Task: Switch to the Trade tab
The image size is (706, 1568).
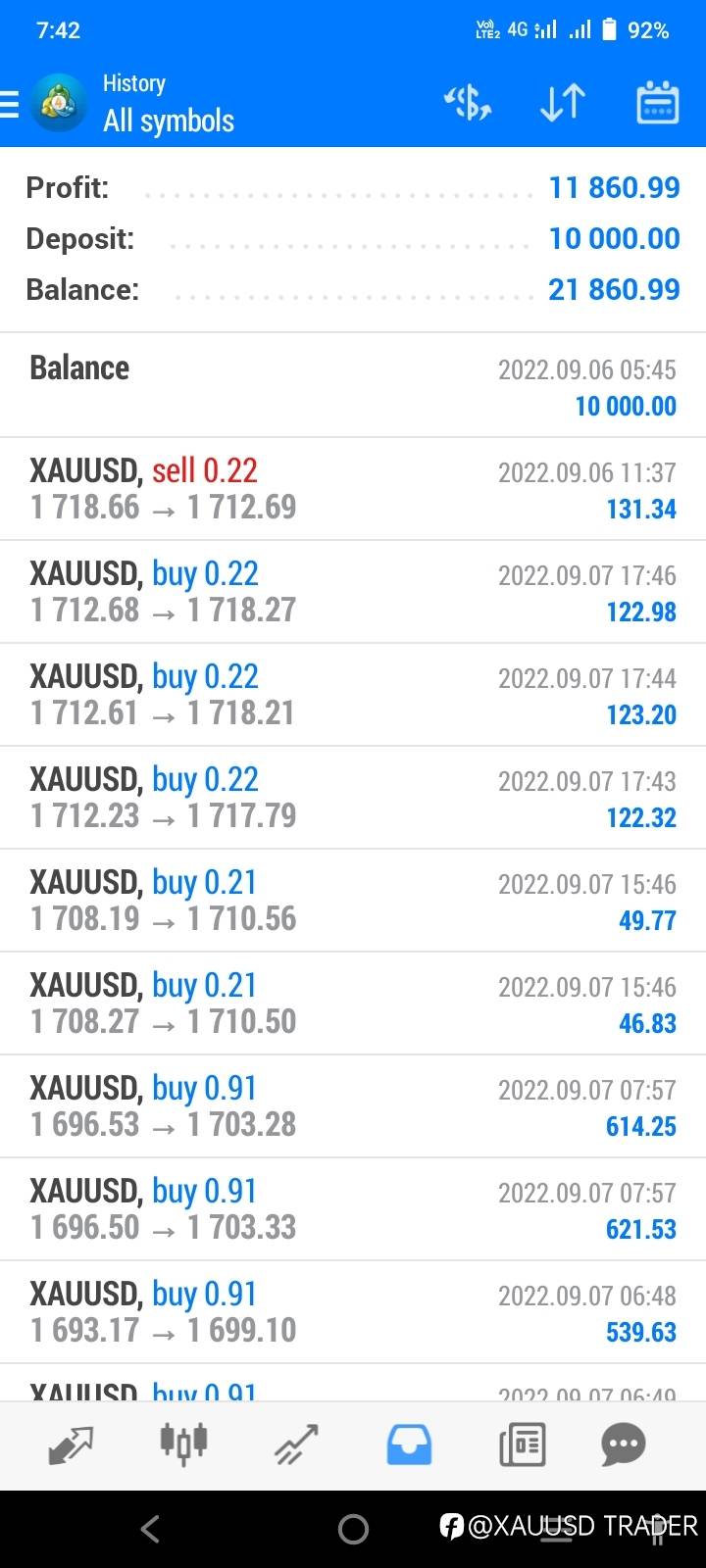Action: click(296, 1445)
